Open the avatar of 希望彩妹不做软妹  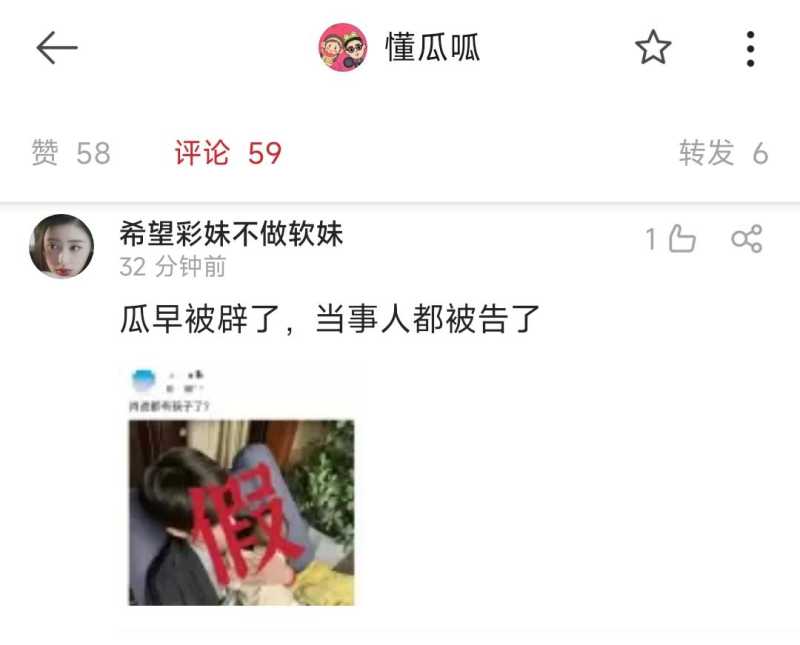tap(62, 246)
